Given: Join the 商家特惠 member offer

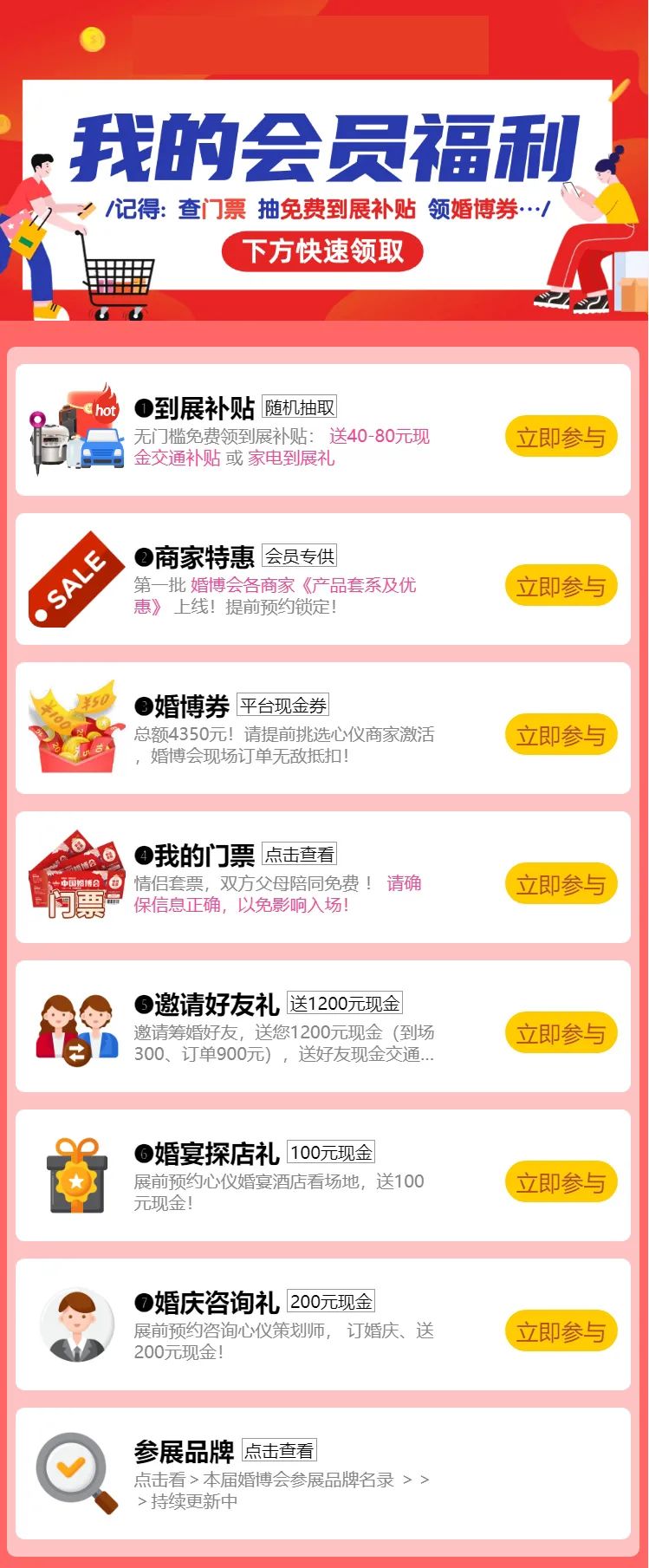Looking at the screenshot, I should click(561, 586).
